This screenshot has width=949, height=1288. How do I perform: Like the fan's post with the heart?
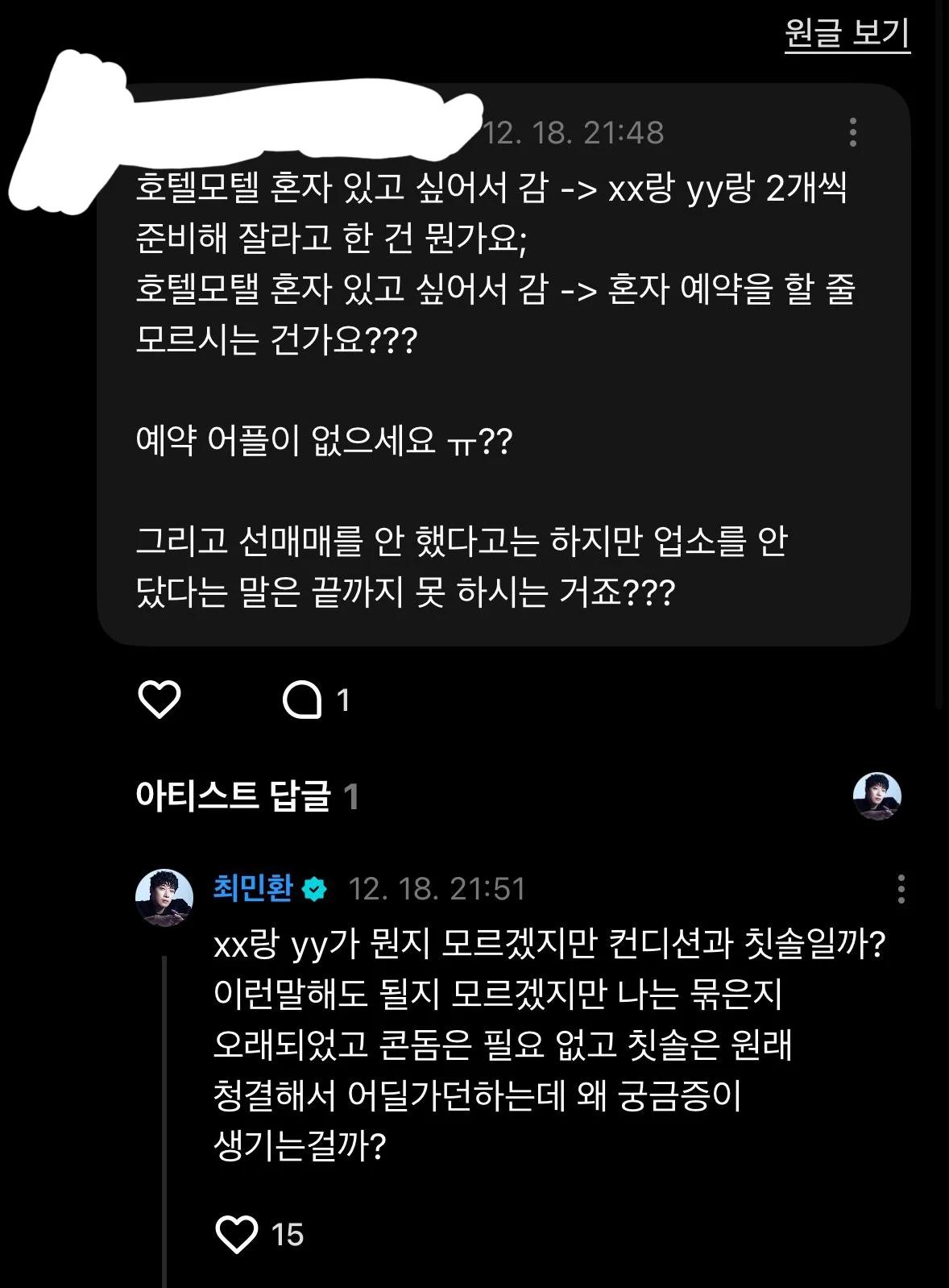[160, 699]
